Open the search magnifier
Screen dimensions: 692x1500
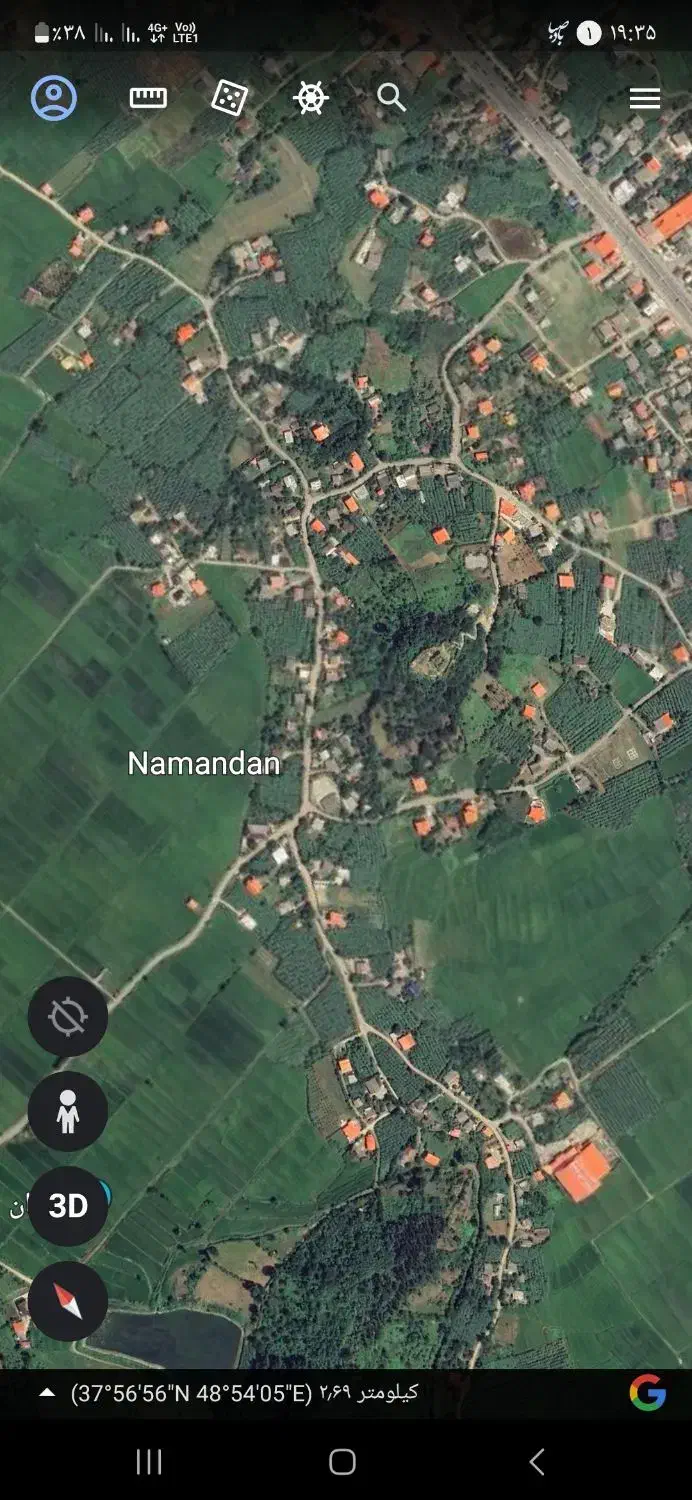click(x=391, y=98)
